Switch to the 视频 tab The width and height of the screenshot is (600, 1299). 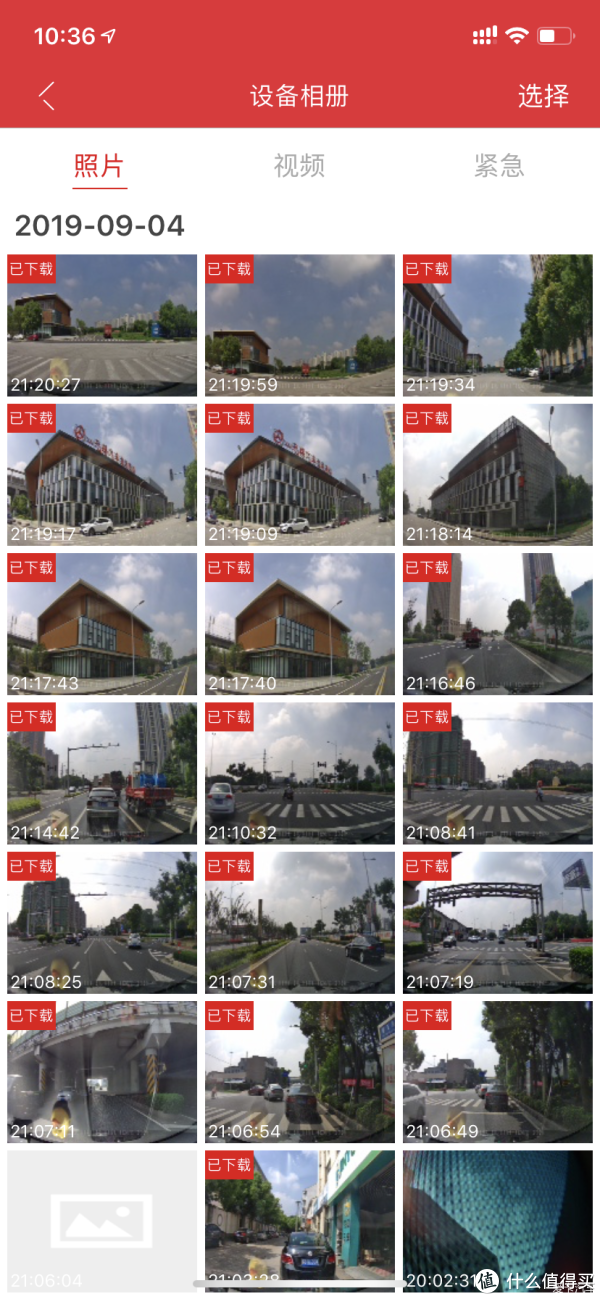pyautogui.click(x=299, y=165)
